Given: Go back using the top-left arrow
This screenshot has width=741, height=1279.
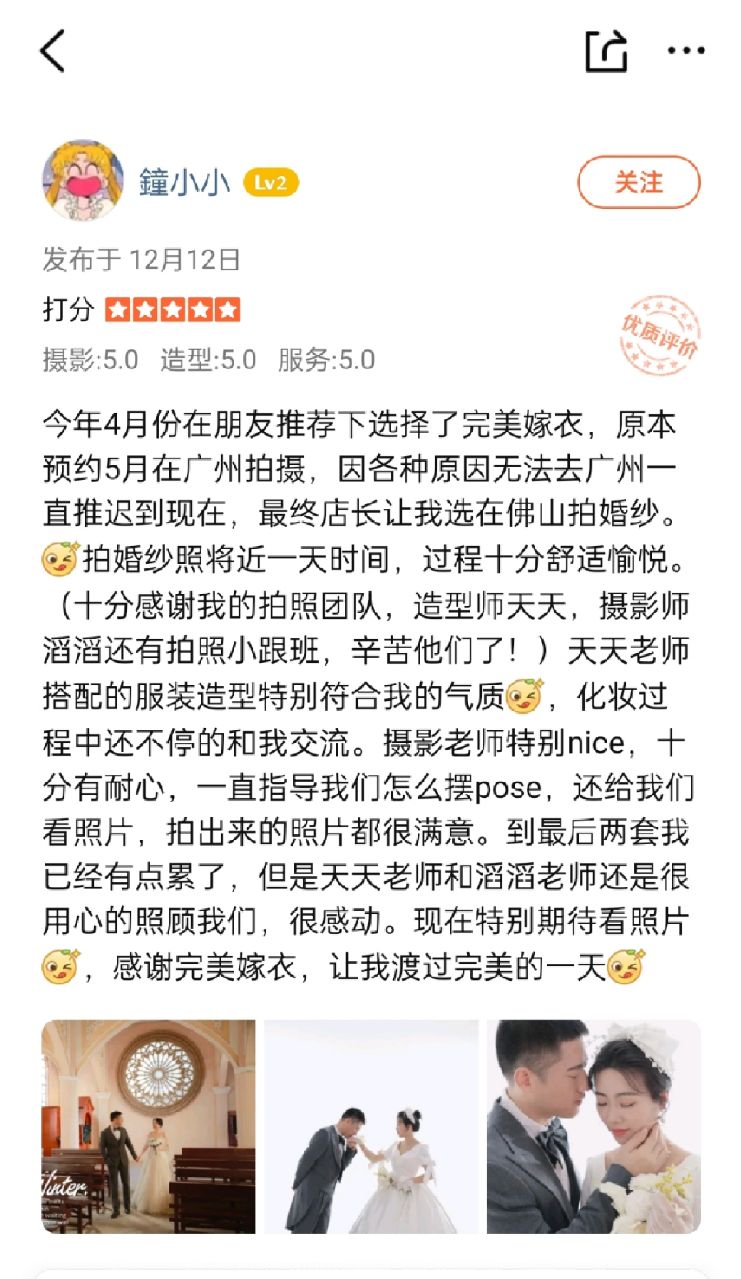Looking at the screenshot, I should [52, 51].
